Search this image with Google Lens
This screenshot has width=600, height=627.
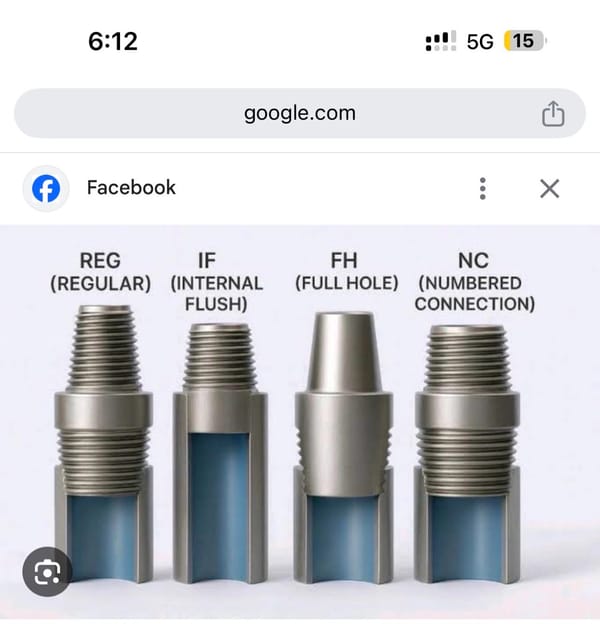point(47,572)
